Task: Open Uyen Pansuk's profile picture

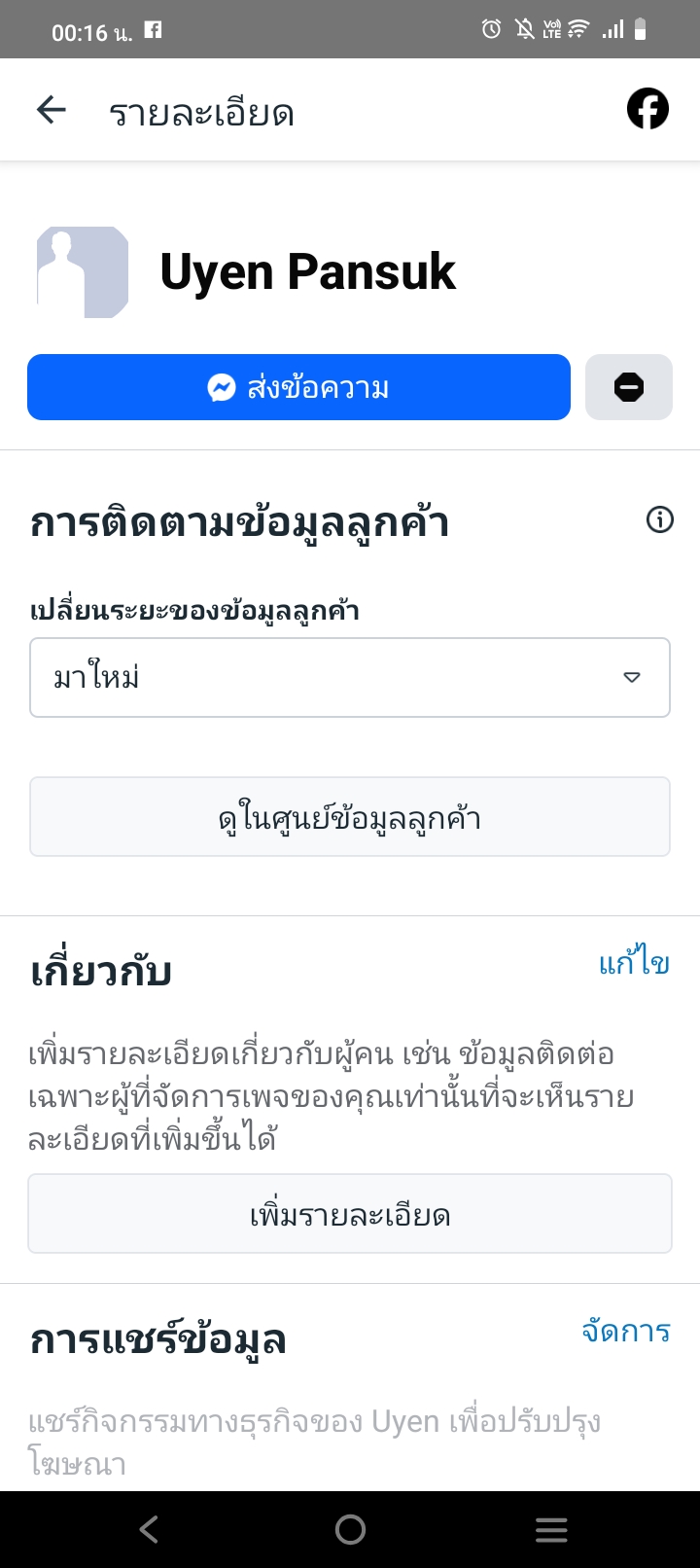Action: 83,272
